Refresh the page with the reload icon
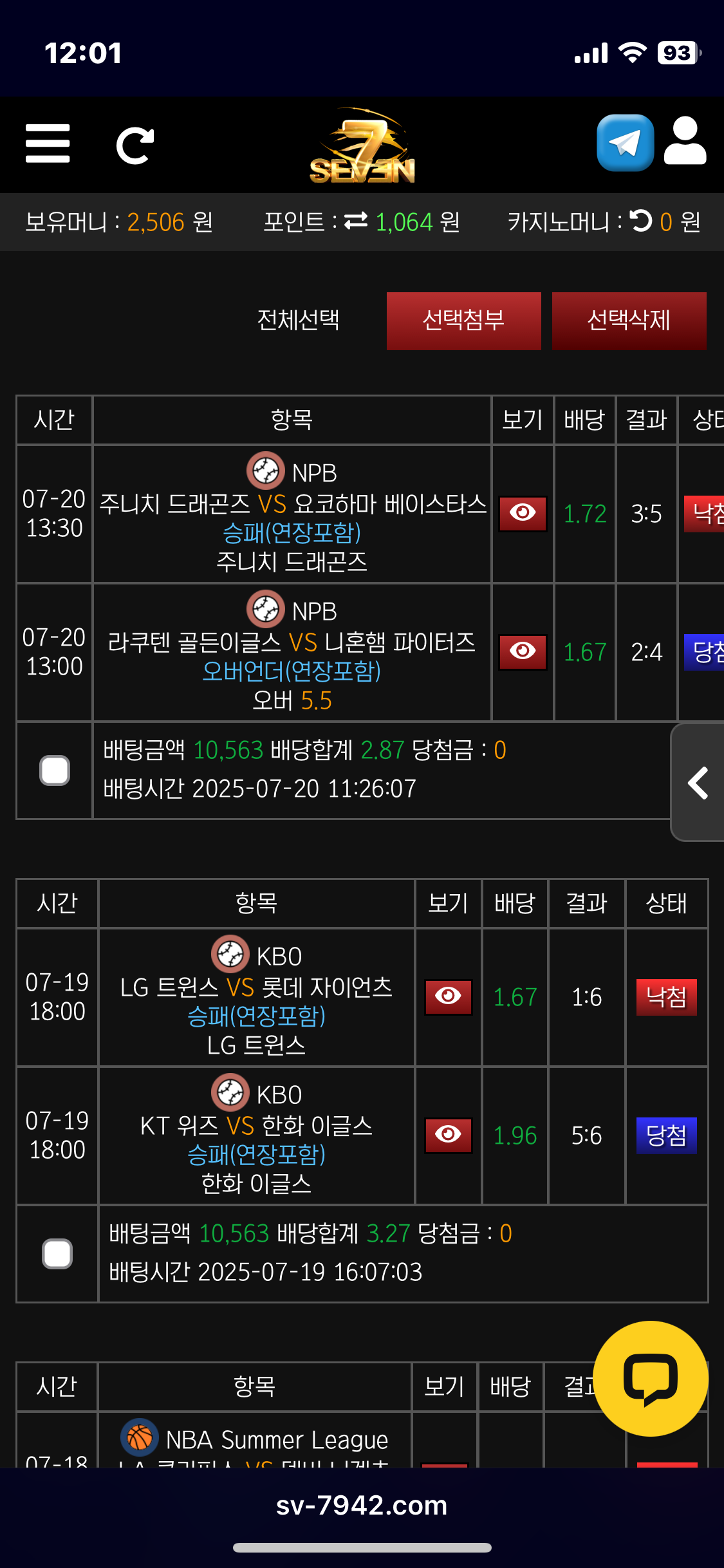Viewport: 724px width, 1568px height. click(135, 145)
